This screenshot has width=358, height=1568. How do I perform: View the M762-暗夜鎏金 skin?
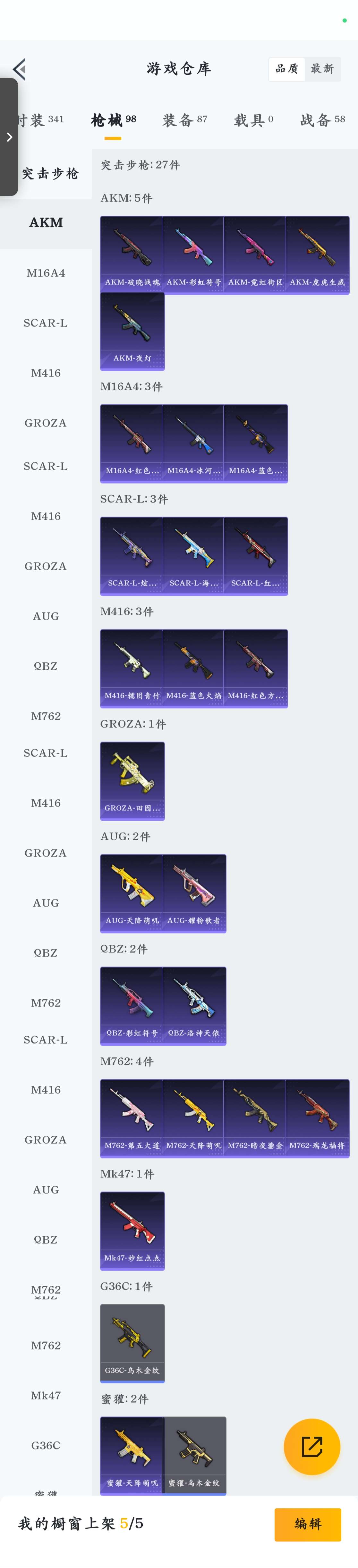pyautogui.click(x=254, y=1117)
